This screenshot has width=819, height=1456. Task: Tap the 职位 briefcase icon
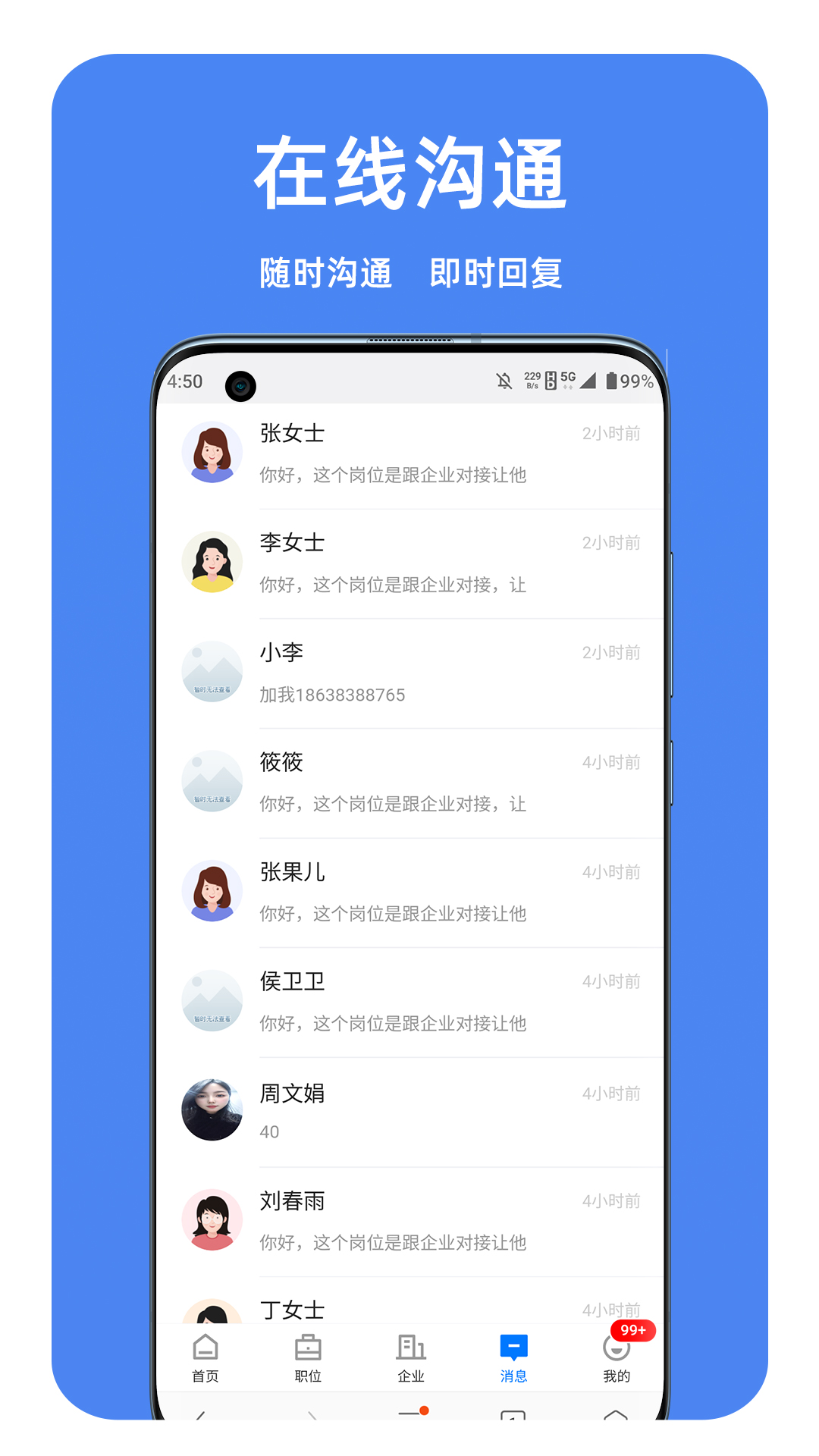(308, 1346)
